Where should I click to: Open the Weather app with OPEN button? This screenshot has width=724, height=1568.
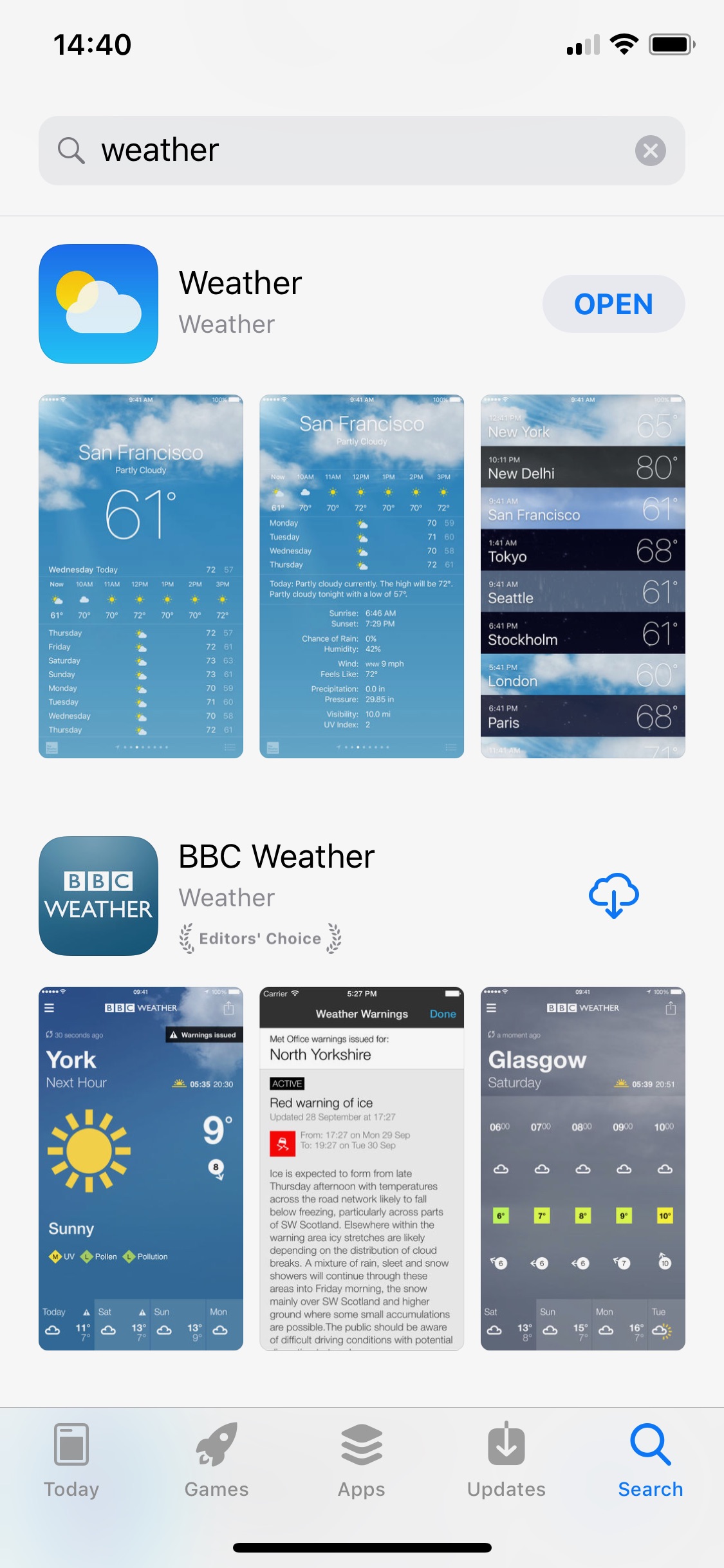[x=613, y=304]
